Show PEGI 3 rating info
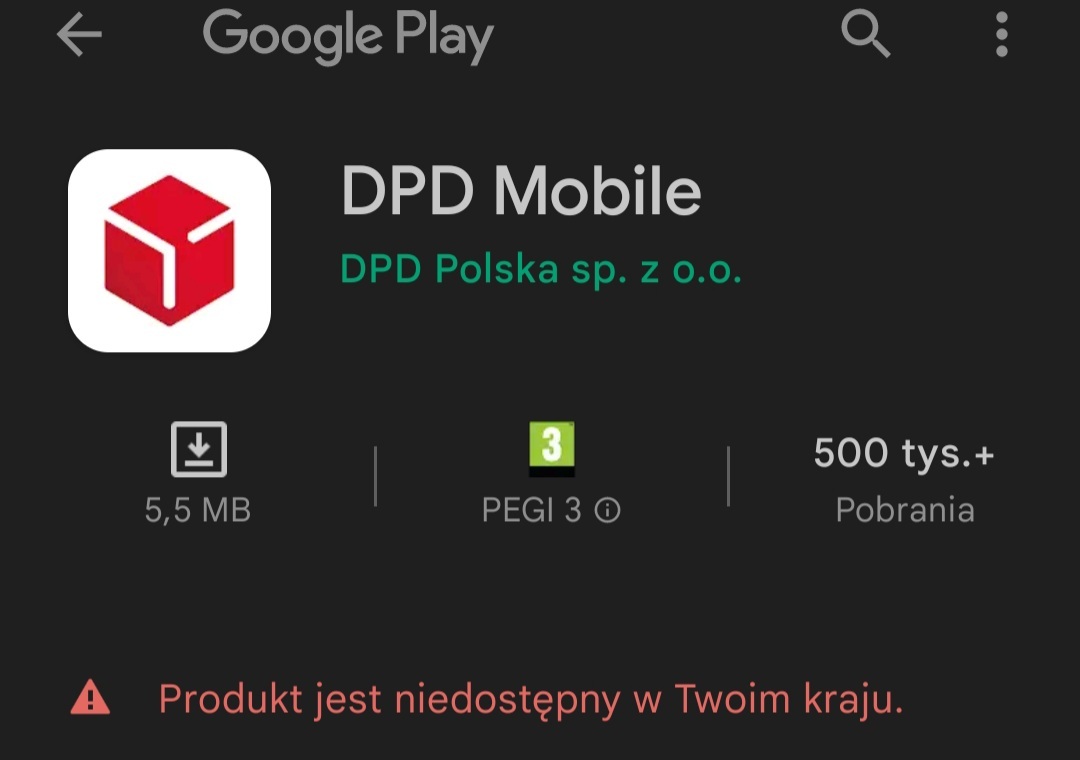 (x=607, y=511)
